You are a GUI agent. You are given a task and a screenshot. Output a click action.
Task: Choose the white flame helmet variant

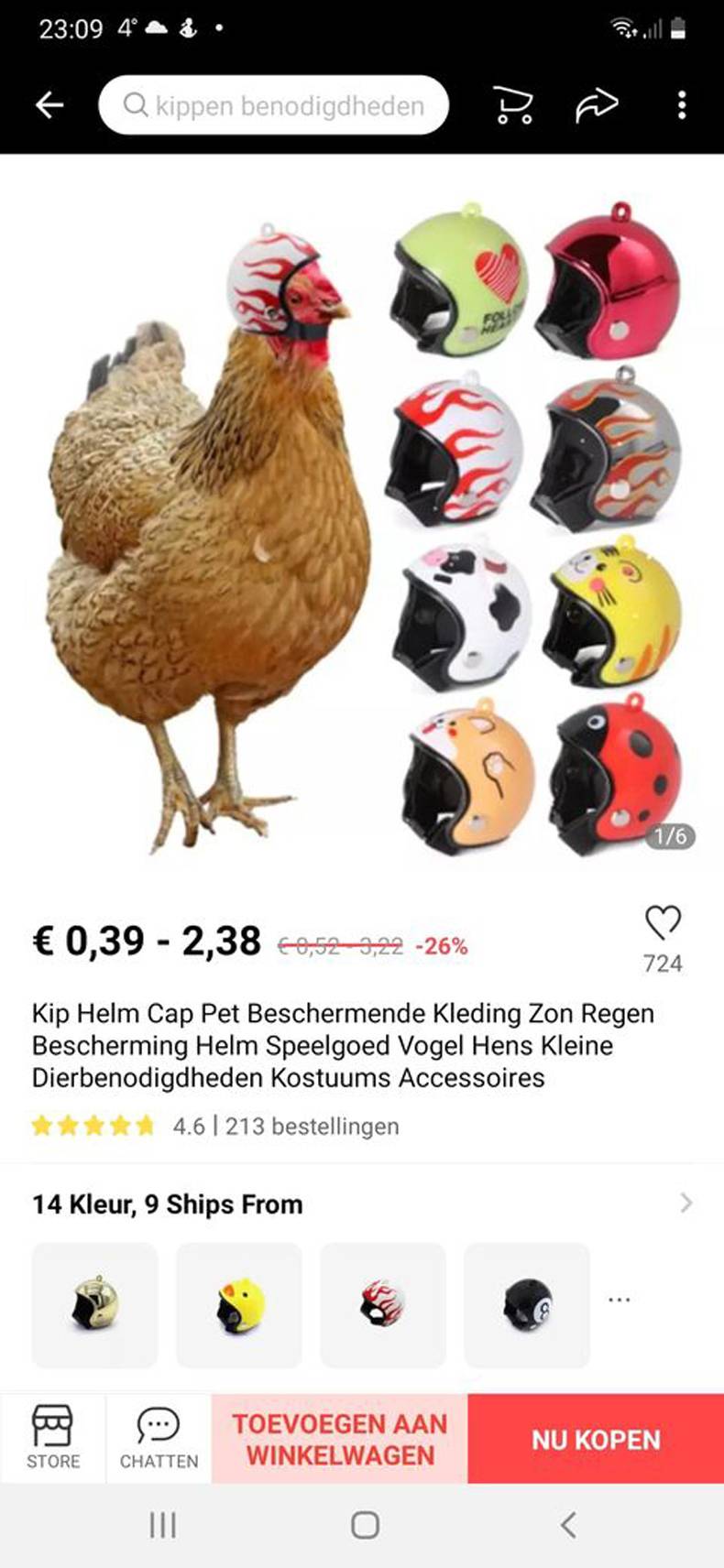point(383,1304)
